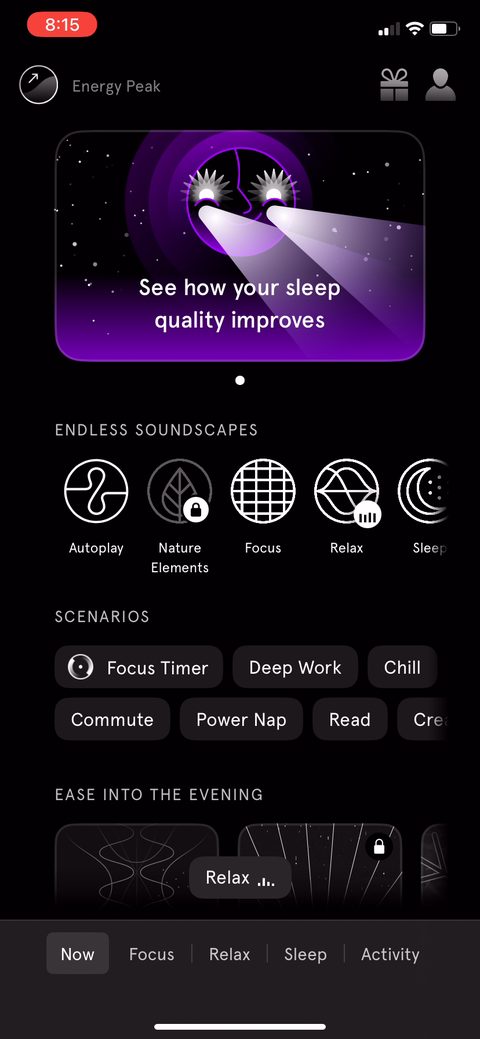Open the gift icon
Viewport: 480px width, 1039px height.
click(394, 85)
